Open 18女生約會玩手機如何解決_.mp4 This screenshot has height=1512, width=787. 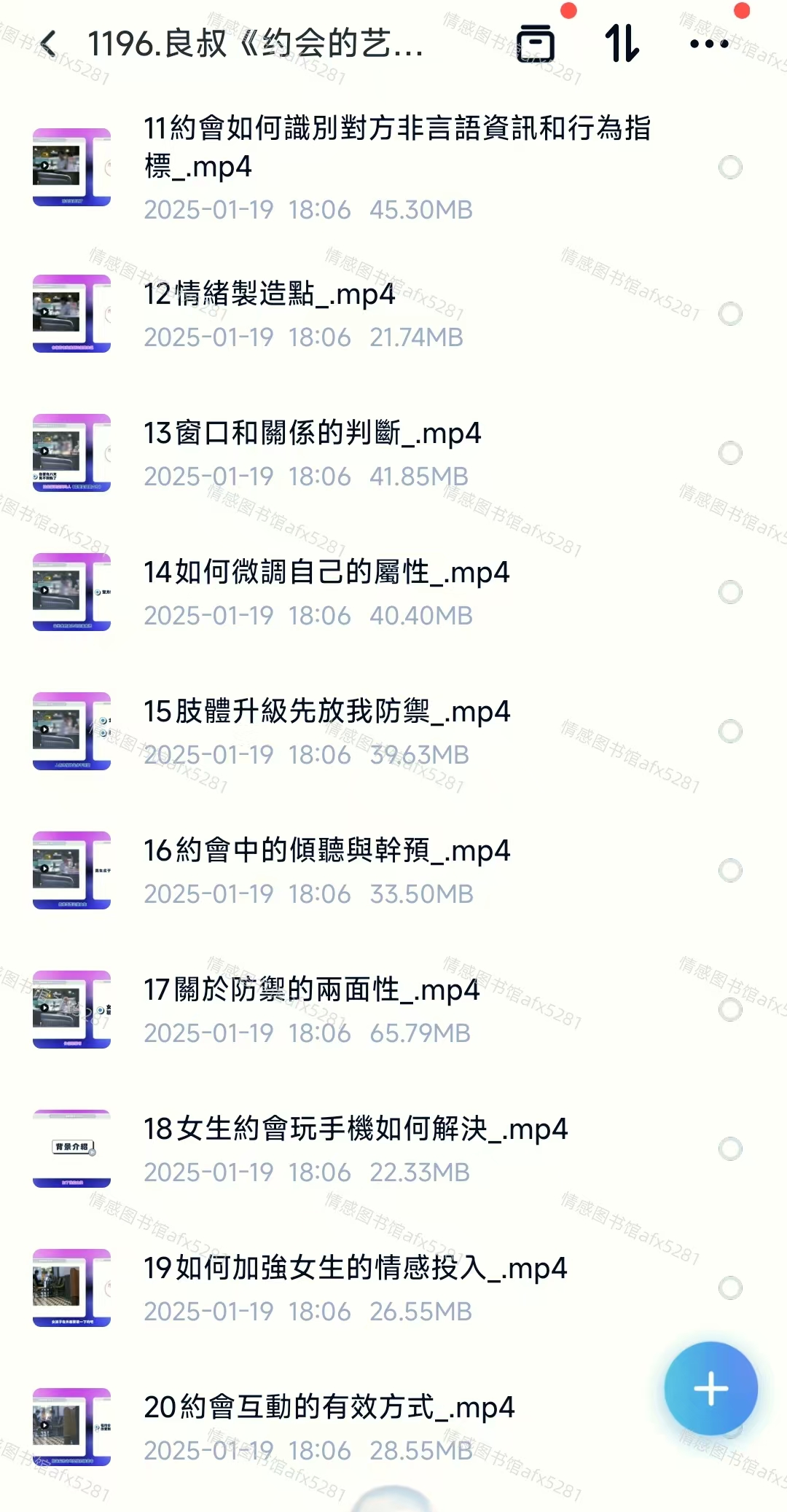[355, 1129]
